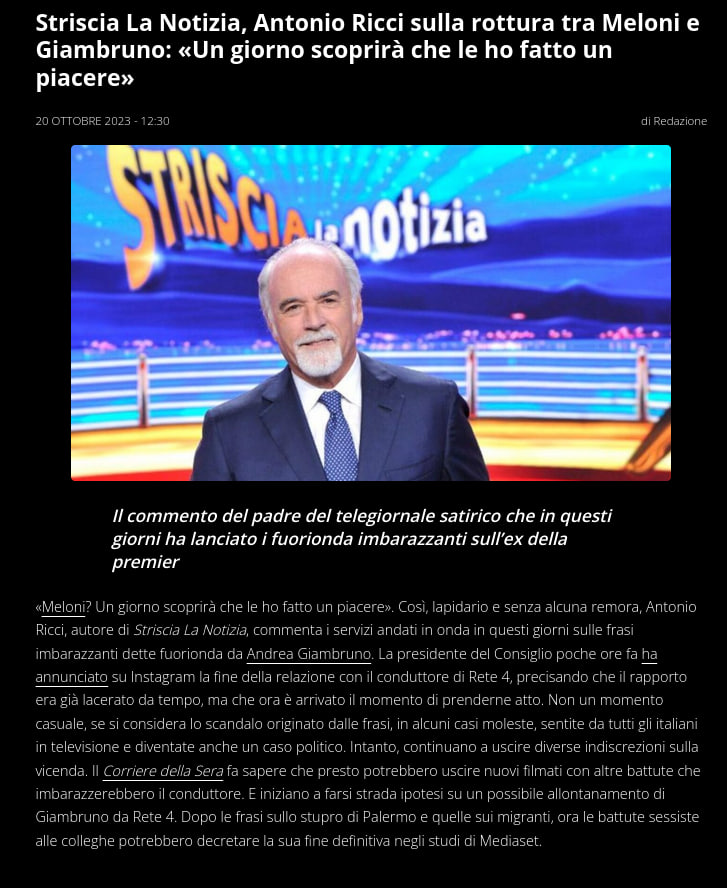Open the Corriere della Sera link
727x888 pixels.
163,770
